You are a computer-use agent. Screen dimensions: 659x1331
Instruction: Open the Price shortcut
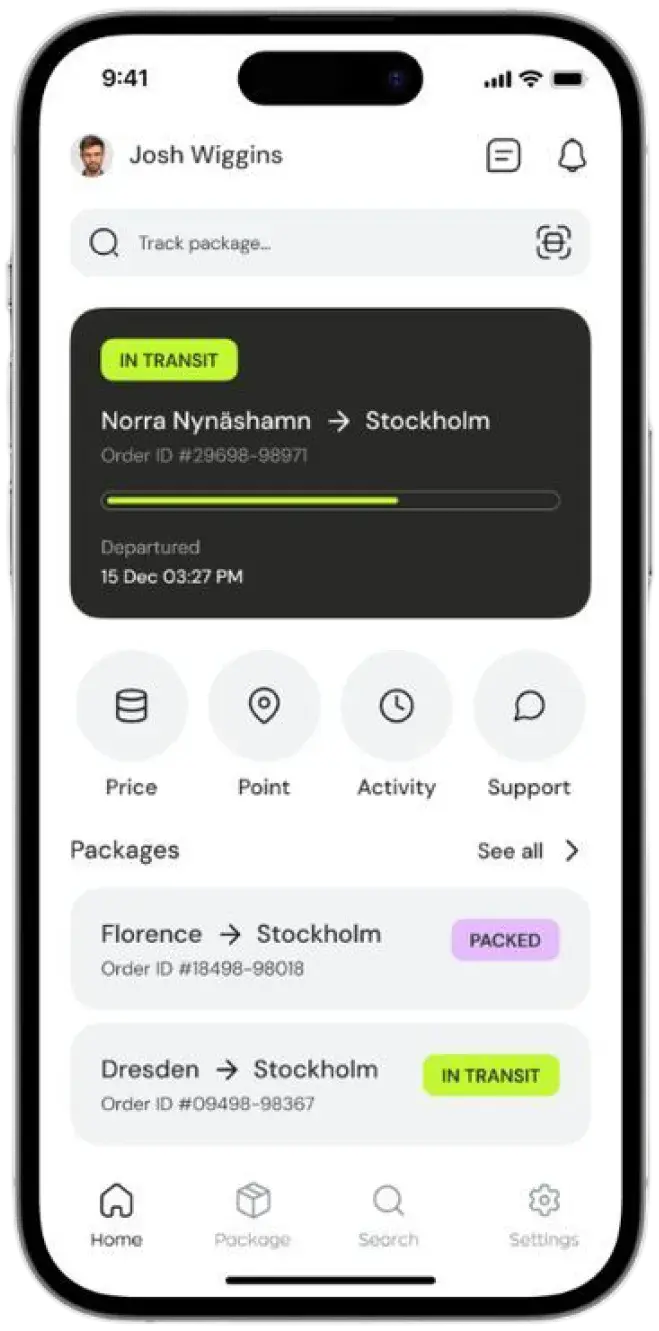click(131, 706)
